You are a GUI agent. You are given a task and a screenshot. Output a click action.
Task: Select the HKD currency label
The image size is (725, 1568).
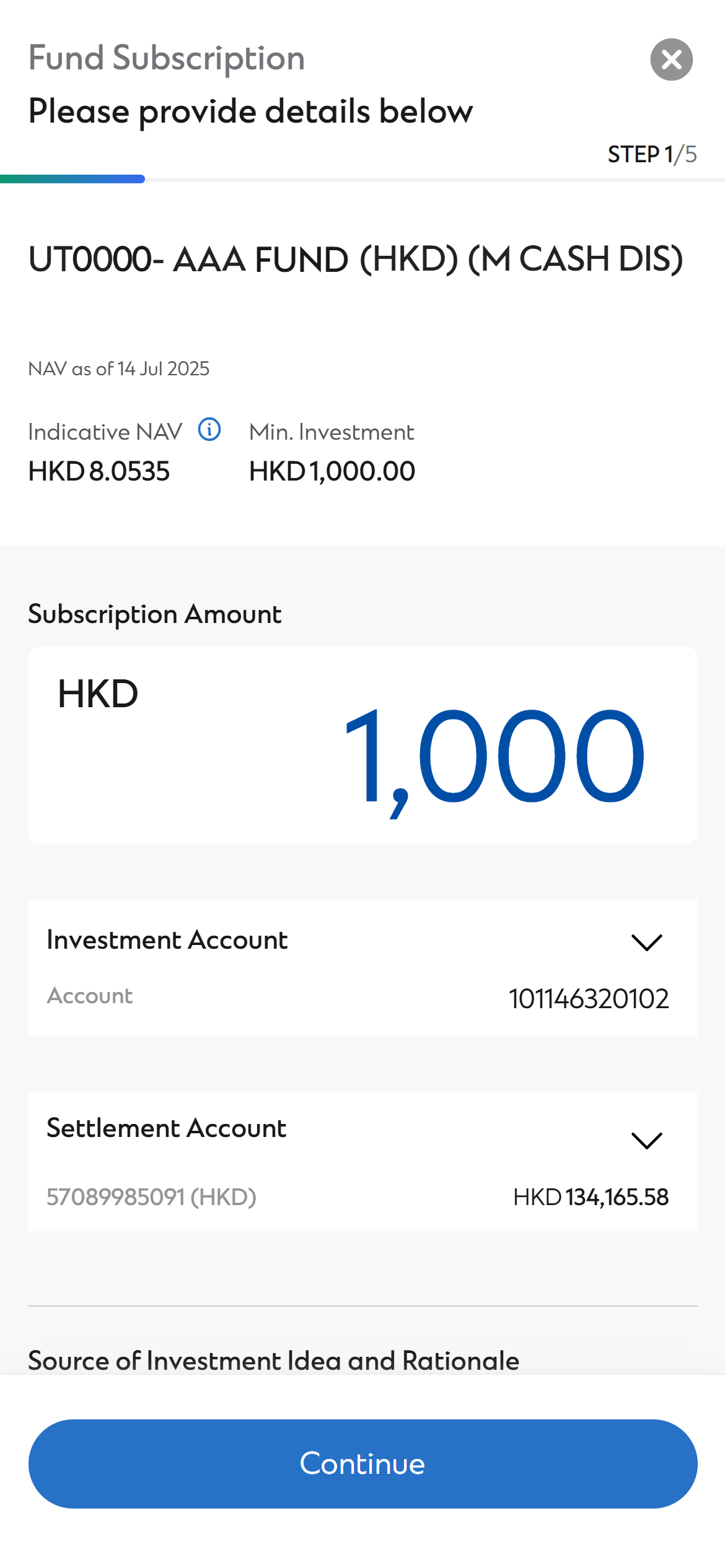pyautogui.click(x=96, y=693)
